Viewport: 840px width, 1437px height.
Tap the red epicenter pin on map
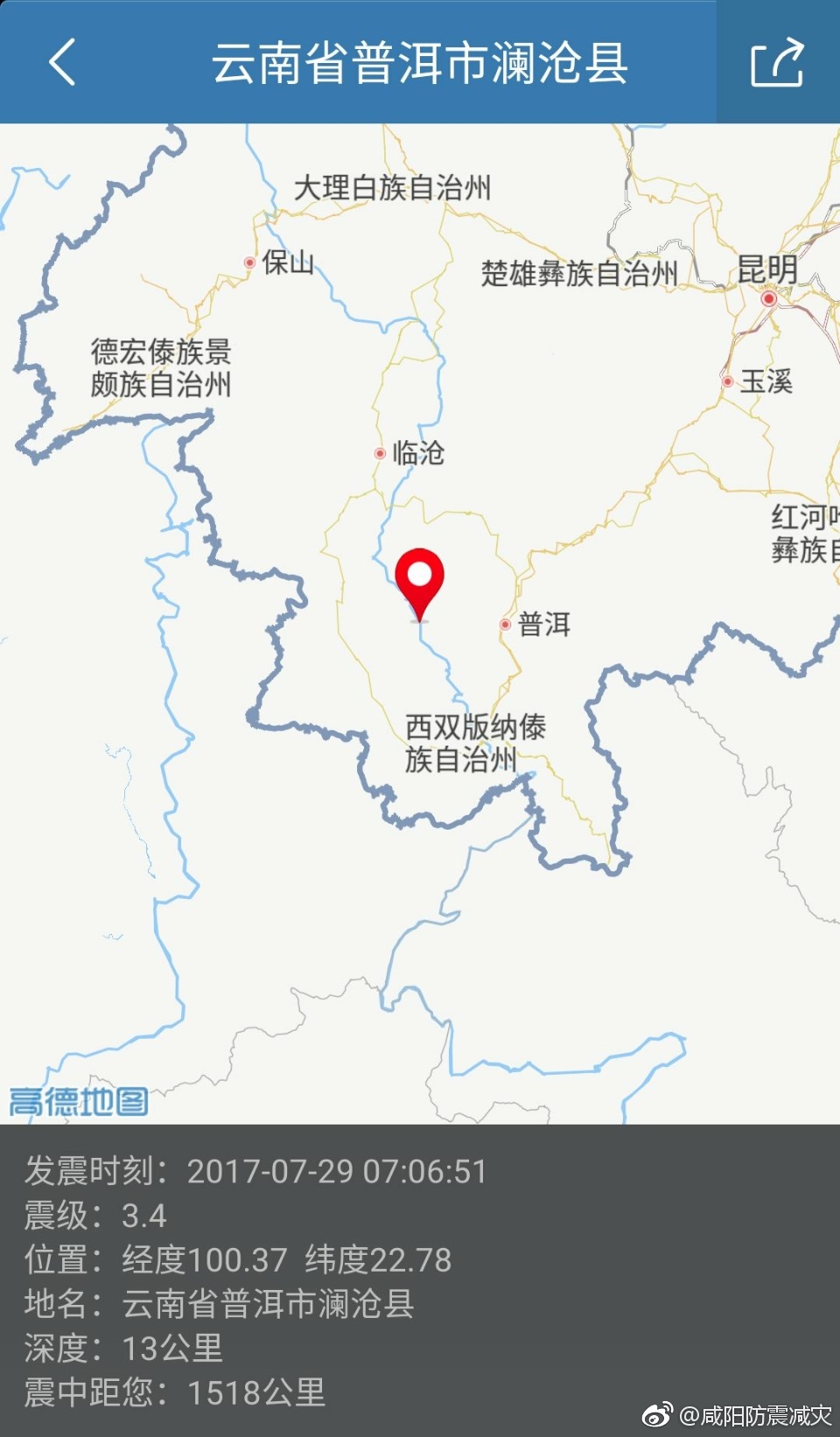click(420, 579)
